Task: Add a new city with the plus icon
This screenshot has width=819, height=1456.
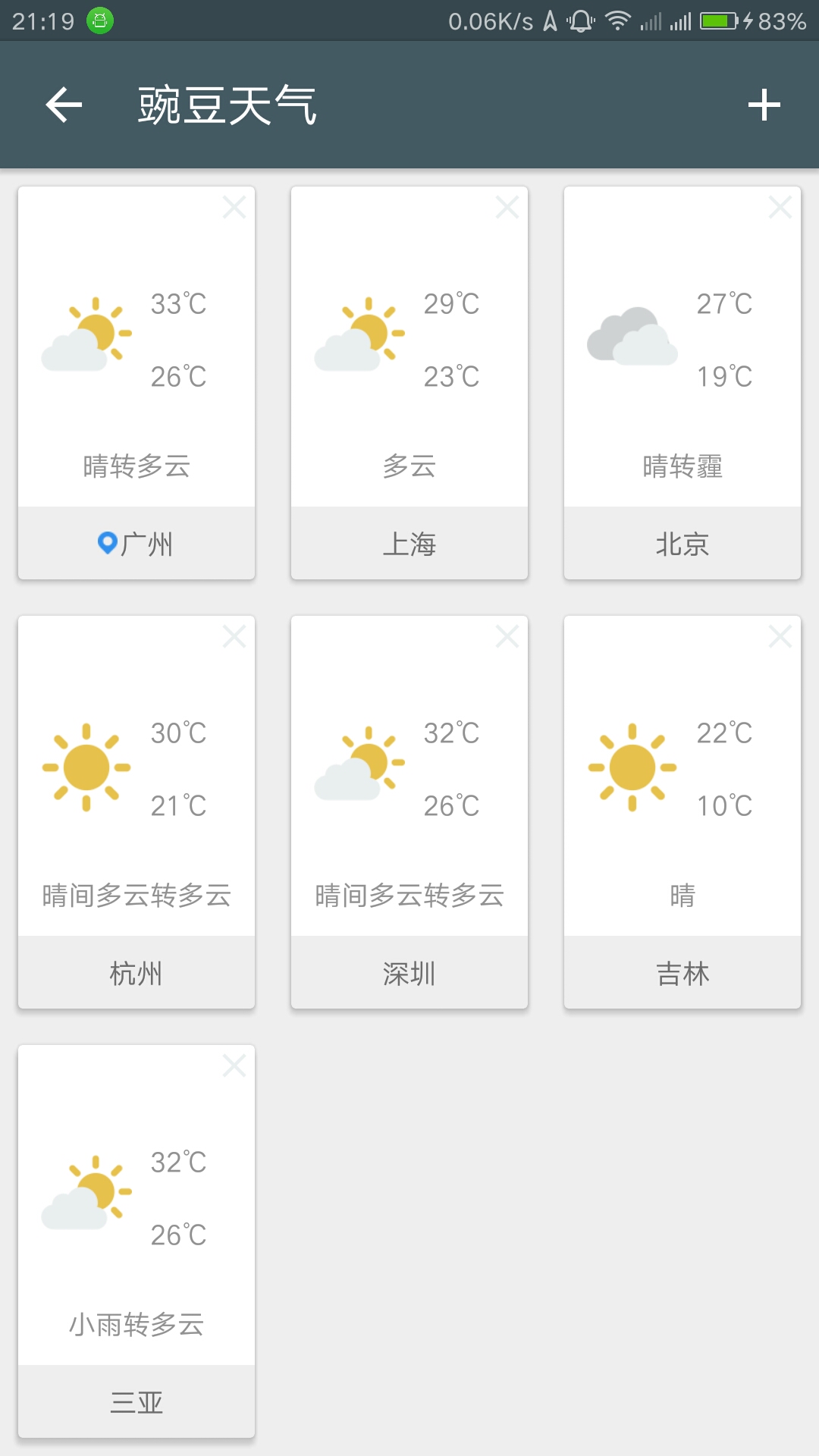Action: 764,105
